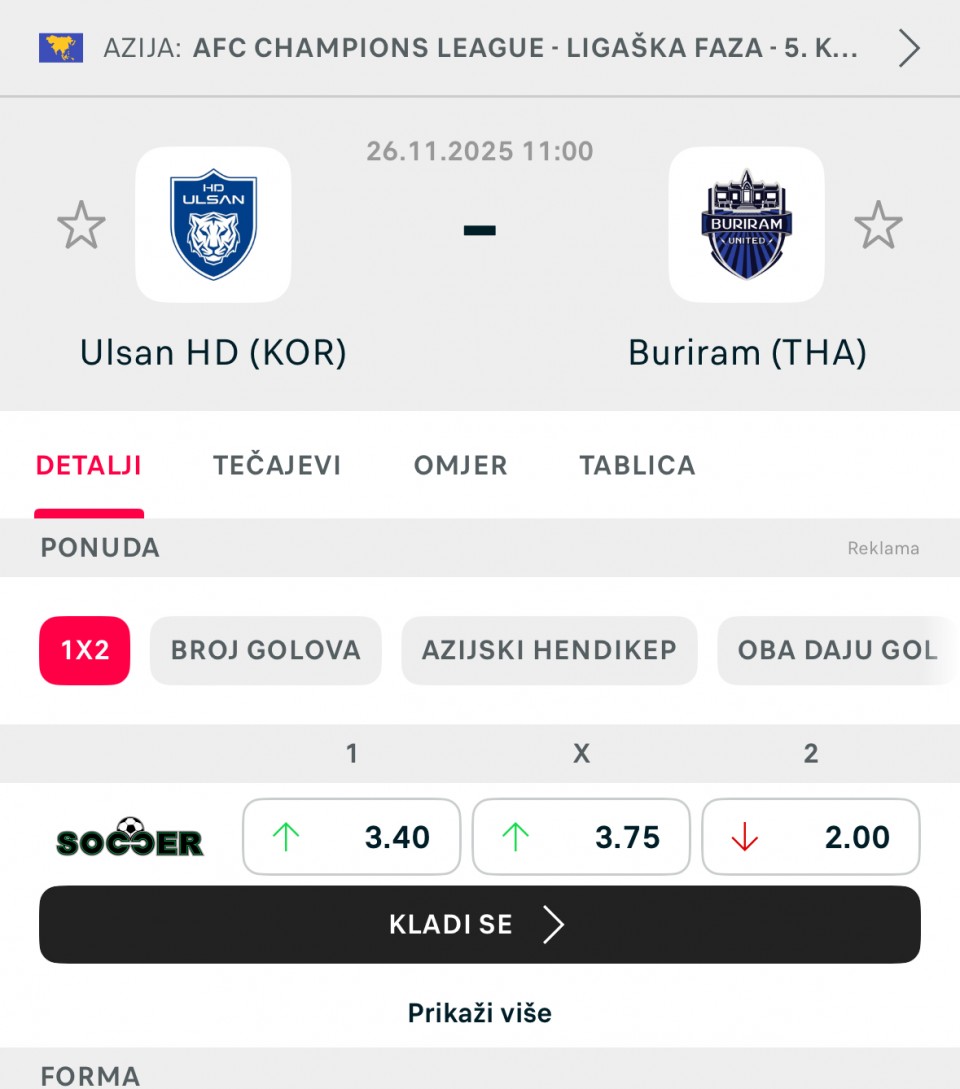
Task: Select the Oba daju gol chip
Action: tap(837, 650)
